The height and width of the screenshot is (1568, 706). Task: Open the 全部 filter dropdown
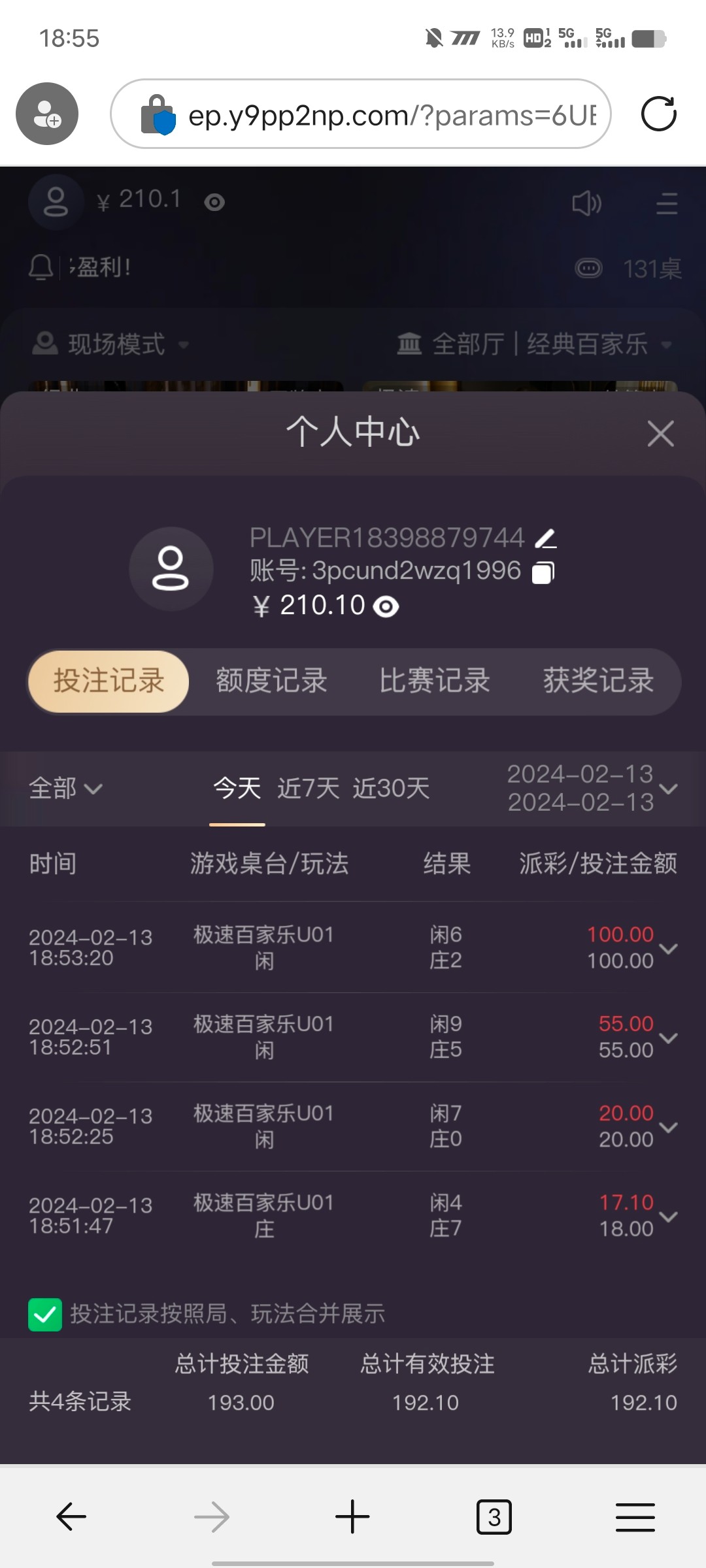65,789
